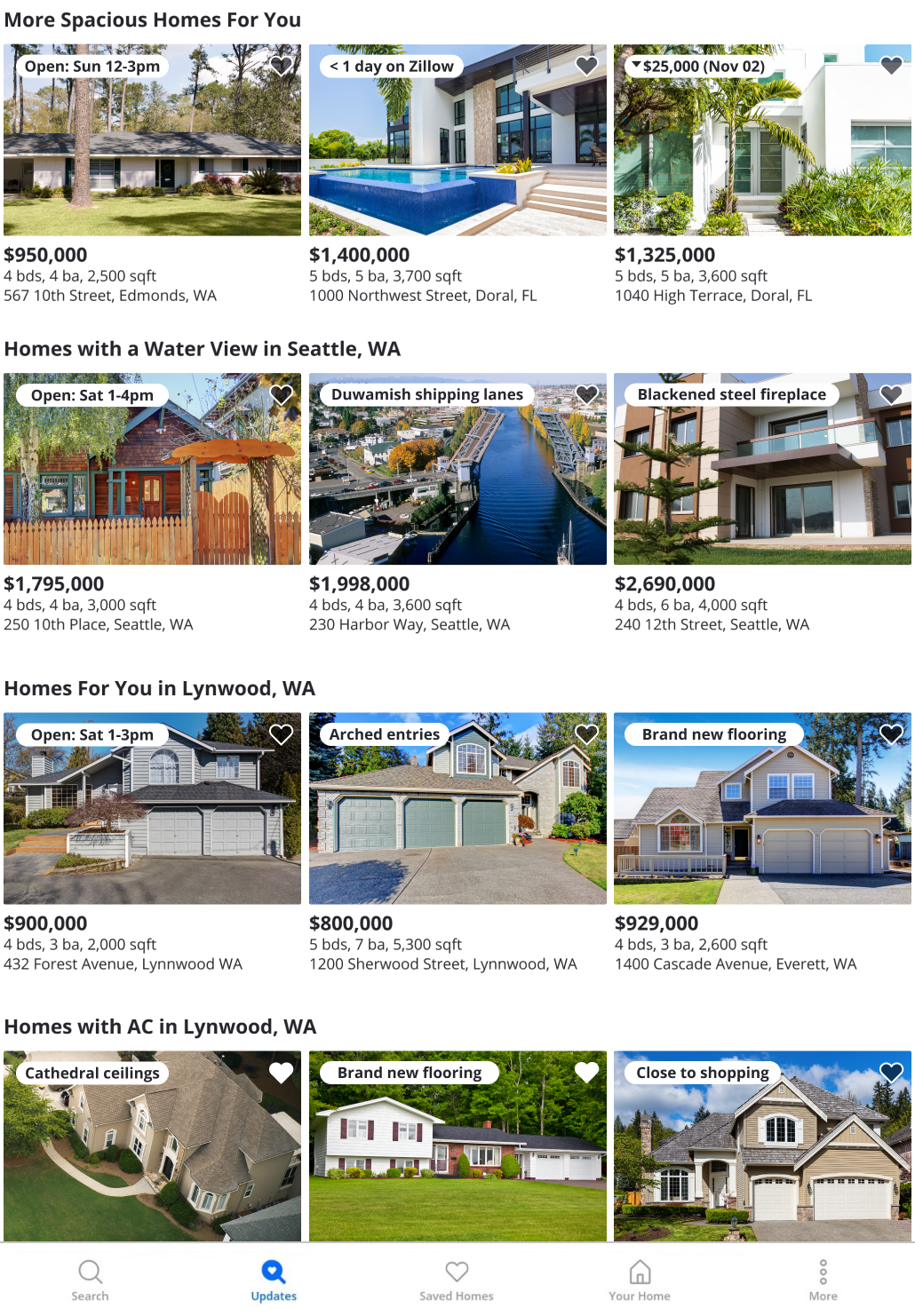The image size is (915, 1316).
Task: Switch to the Search tab
Action: coord(90,1280)
